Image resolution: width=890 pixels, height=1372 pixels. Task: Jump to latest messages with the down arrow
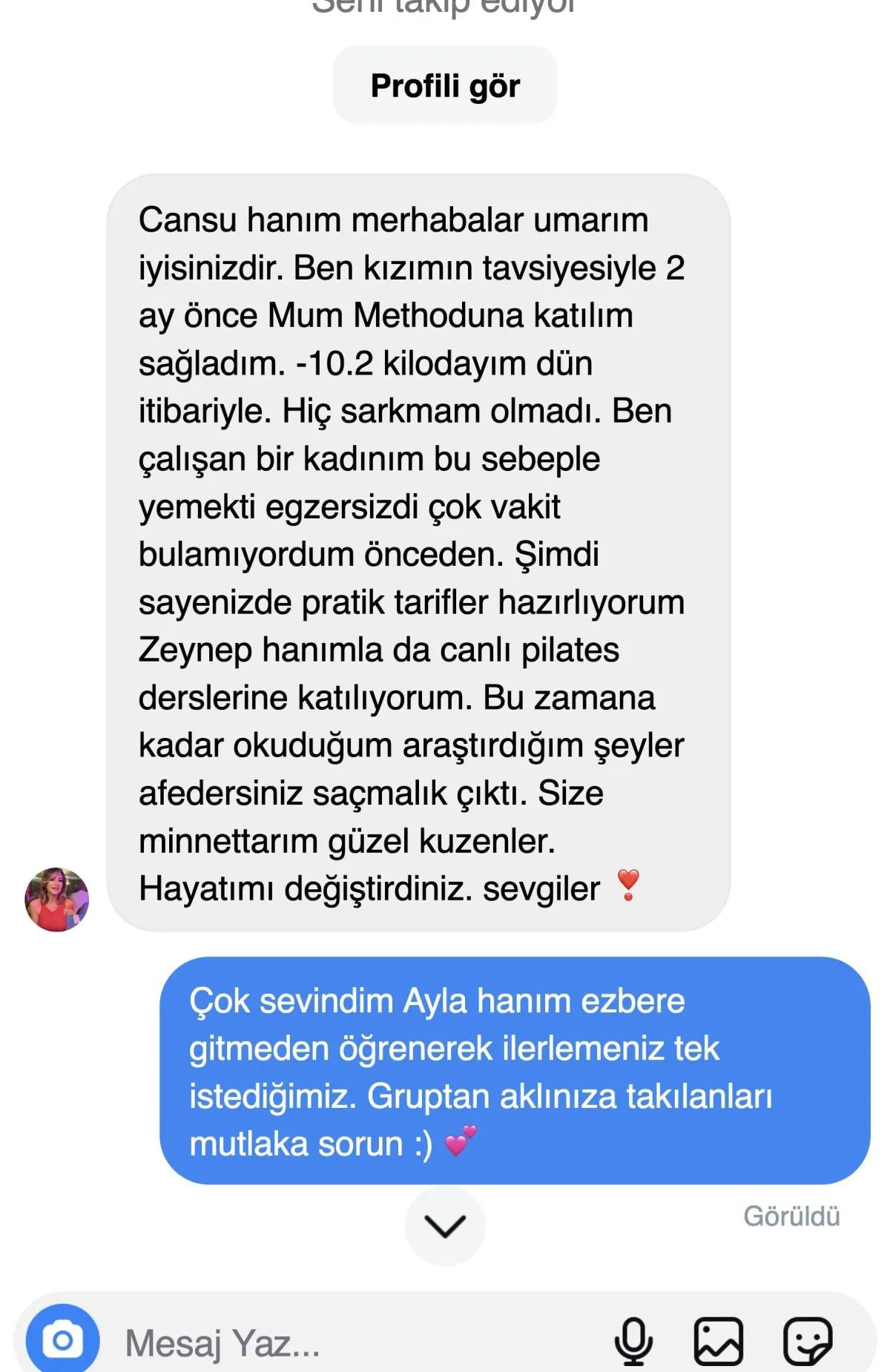tap(445, 1226)
